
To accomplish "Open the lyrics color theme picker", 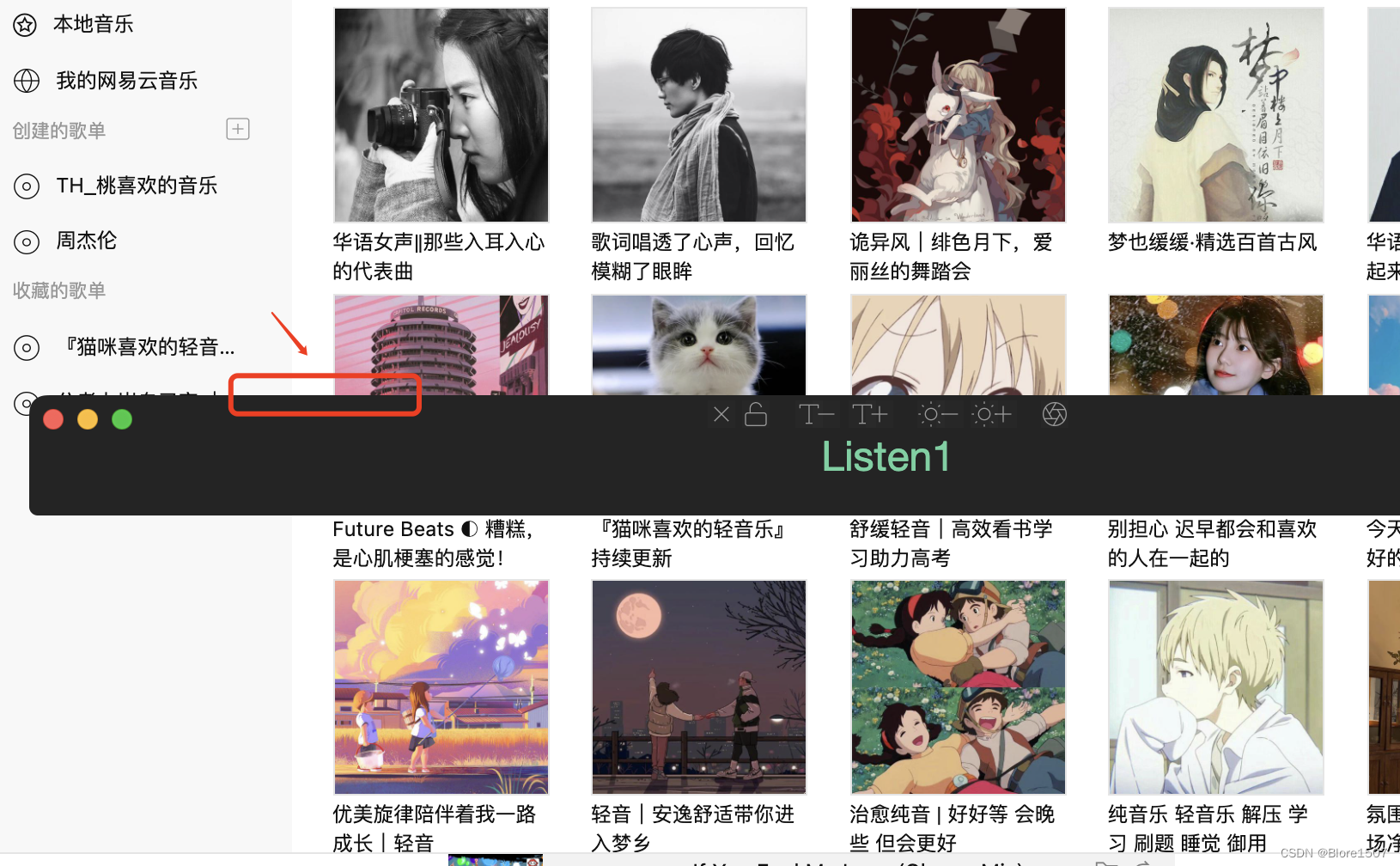I will click(1054, 415).
